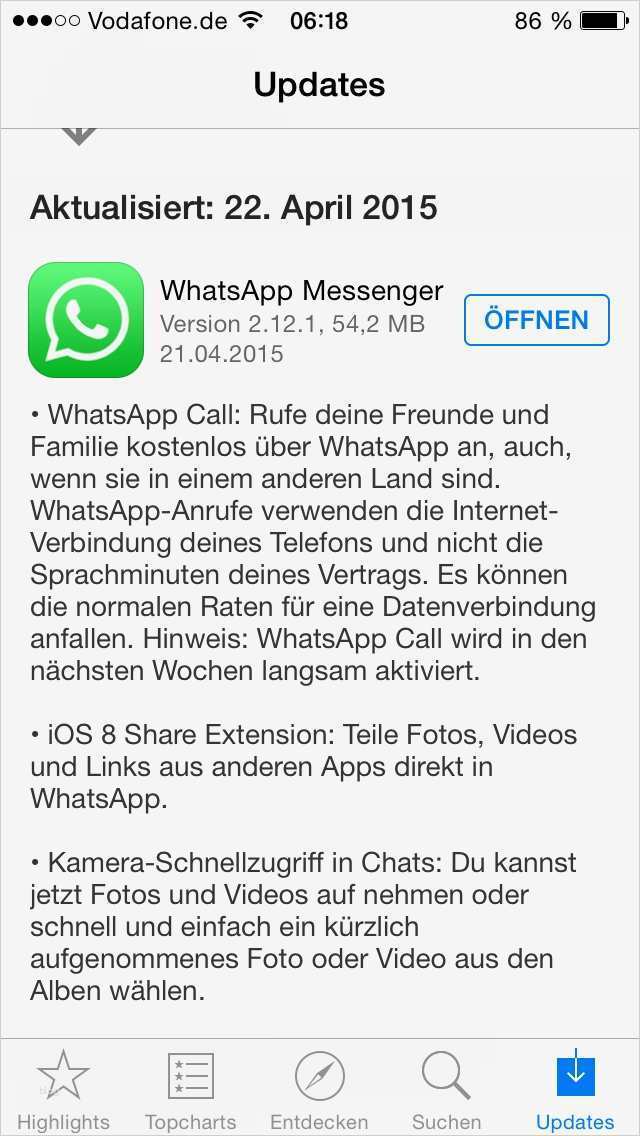The image size is (640, 1136).
Task: Switch to the Topcharts tab
Action: coord(190,1088)
